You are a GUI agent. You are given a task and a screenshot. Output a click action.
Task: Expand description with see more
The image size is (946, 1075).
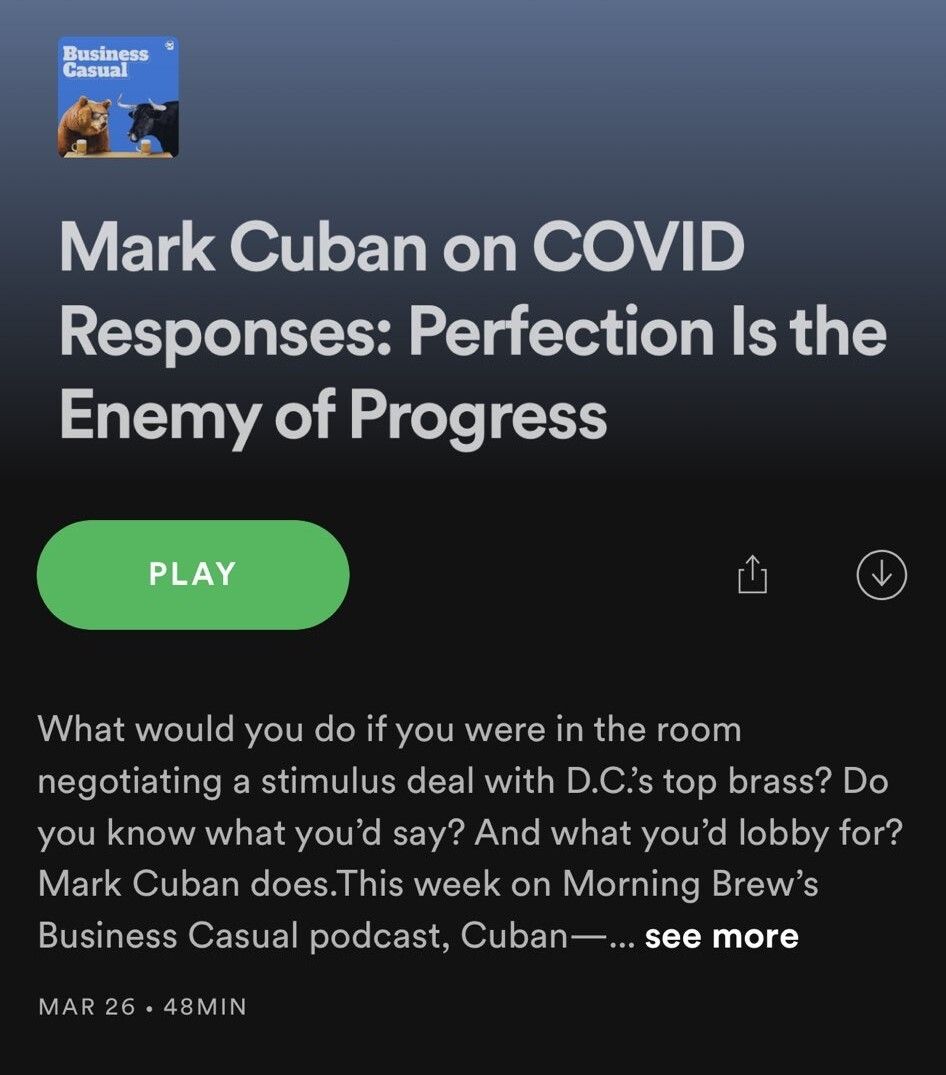coord(721,937)
